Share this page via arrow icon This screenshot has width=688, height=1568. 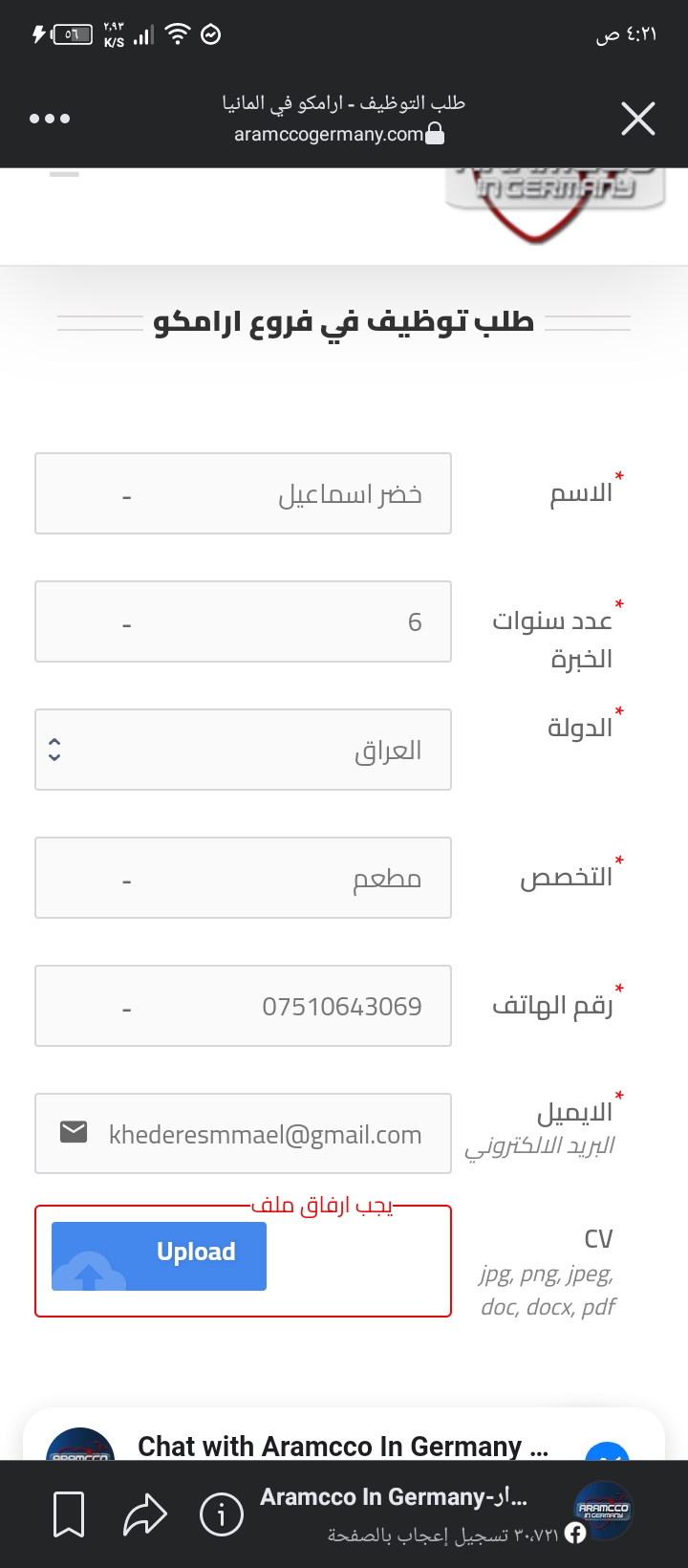pyautogui.click(x=145, y=1514)
